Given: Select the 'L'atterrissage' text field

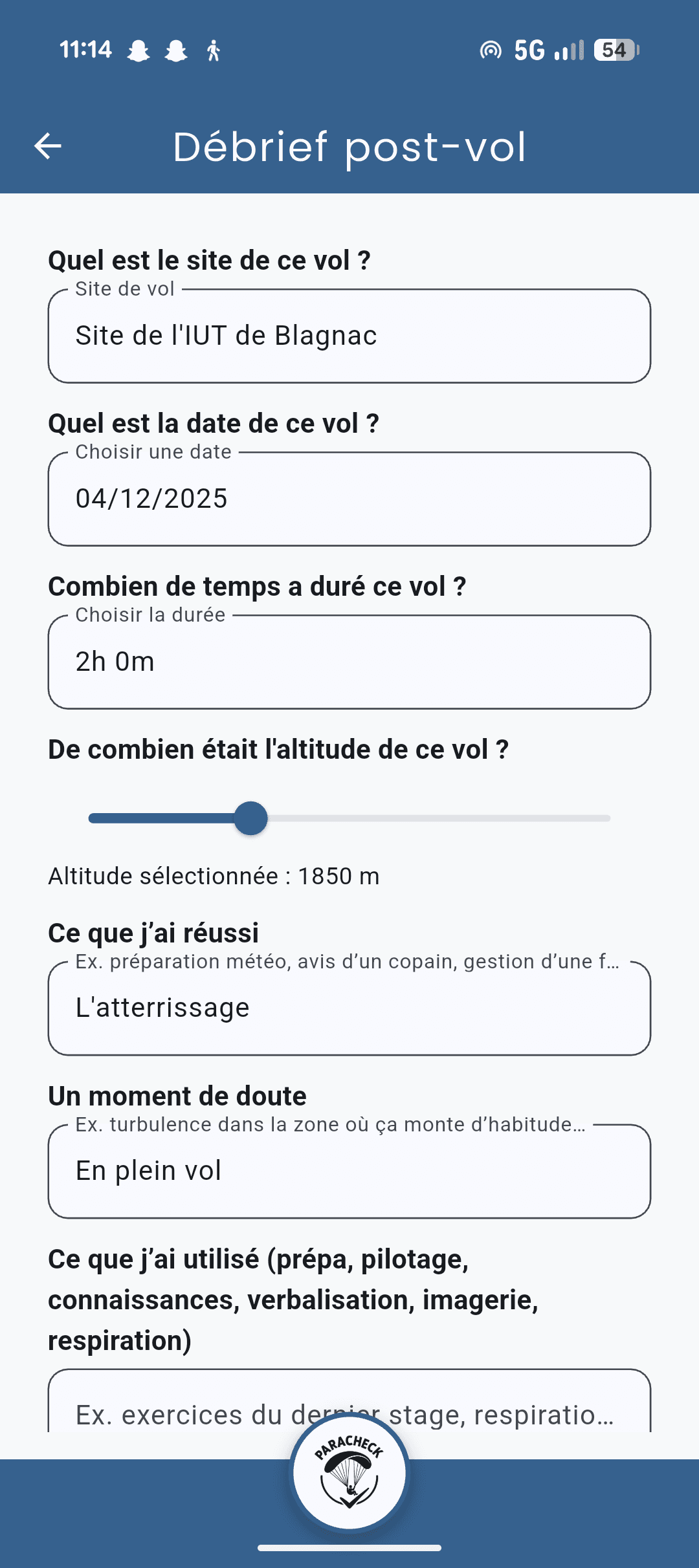Looking at the screenshot, I should tap(349, 1007).
